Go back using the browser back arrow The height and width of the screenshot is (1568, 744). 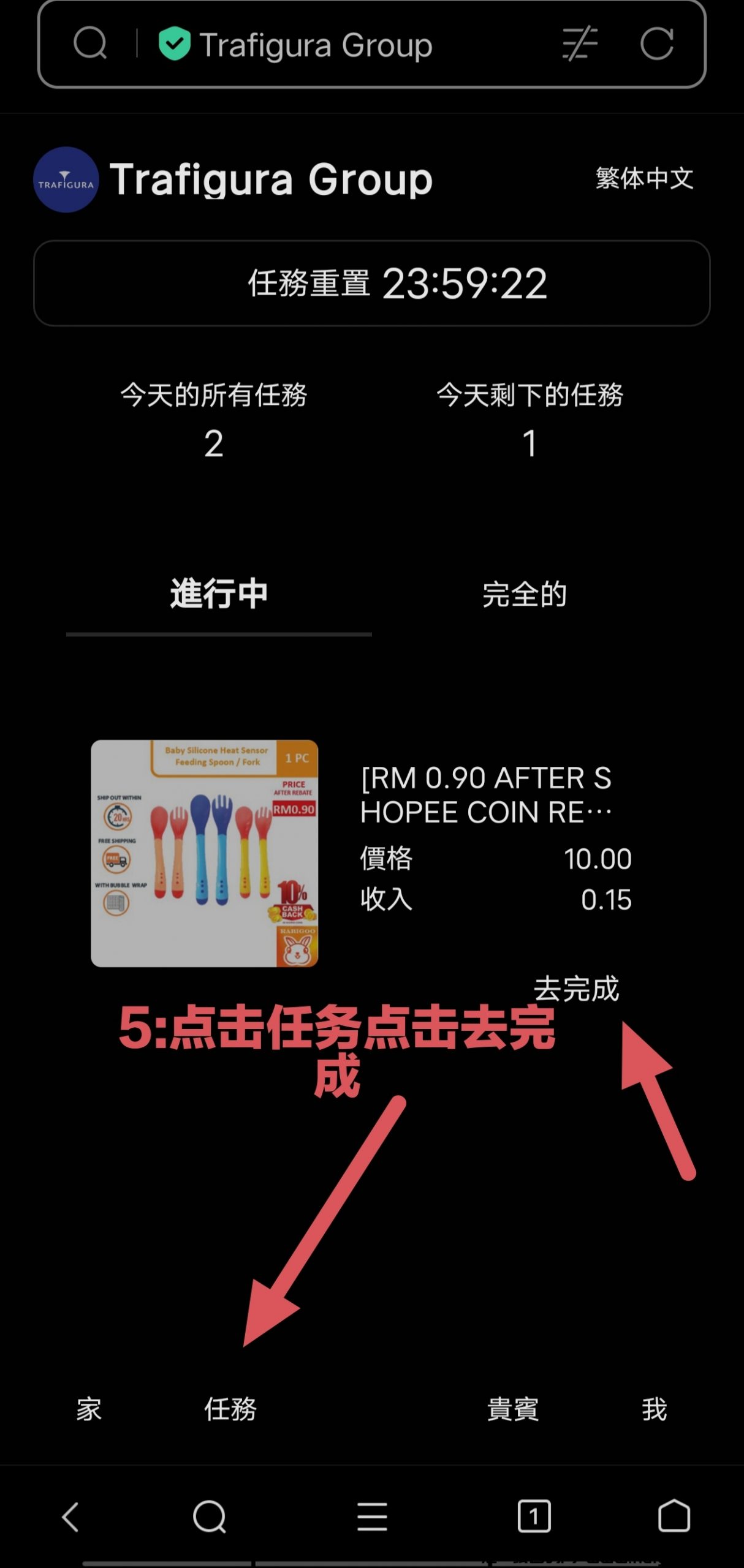click(70, 1517)
